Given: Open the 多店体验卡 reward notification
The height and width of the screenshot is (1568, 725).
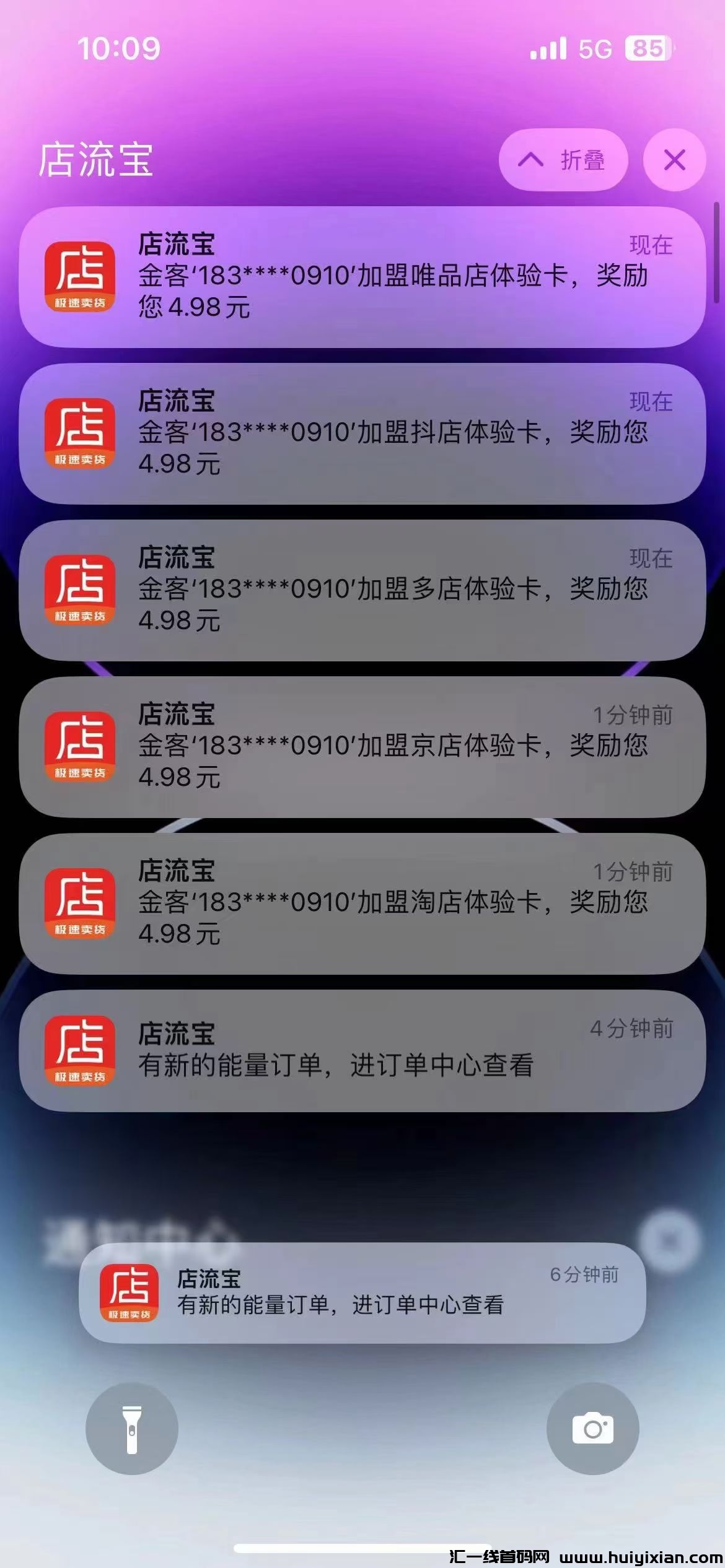Looking at the screenshot, I should (x=362, y=590).
